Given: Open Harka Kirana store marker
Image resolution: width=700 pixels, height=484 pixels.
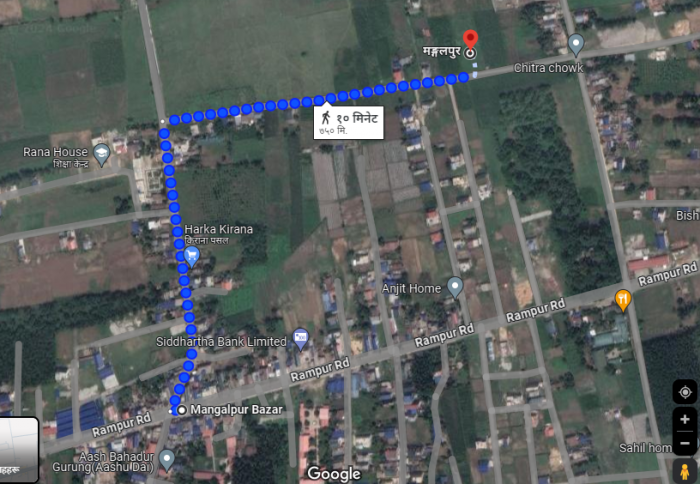Looking at the screenshot, I should coord(193,255).
